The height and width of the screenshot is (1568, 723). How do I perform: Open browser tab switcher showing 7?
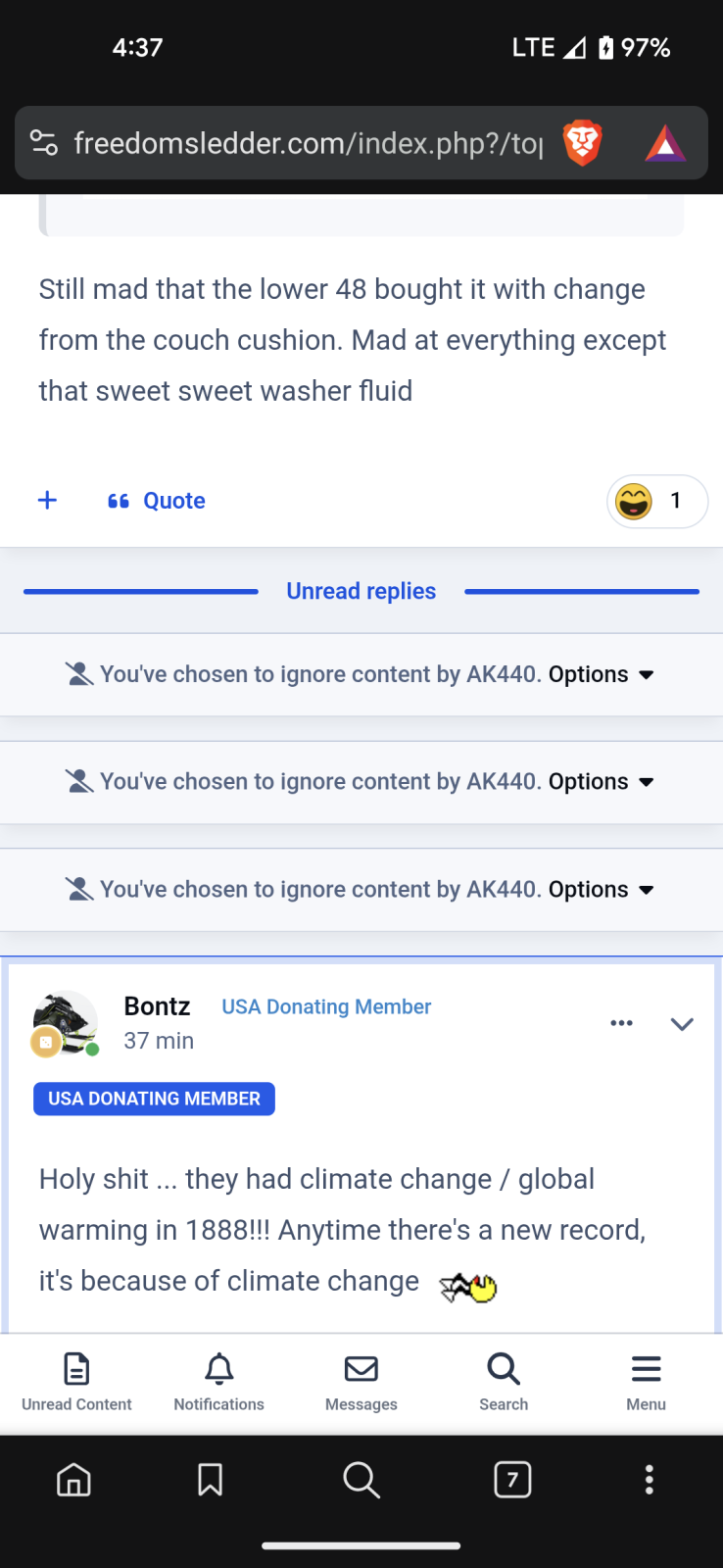click(512, 1480)
